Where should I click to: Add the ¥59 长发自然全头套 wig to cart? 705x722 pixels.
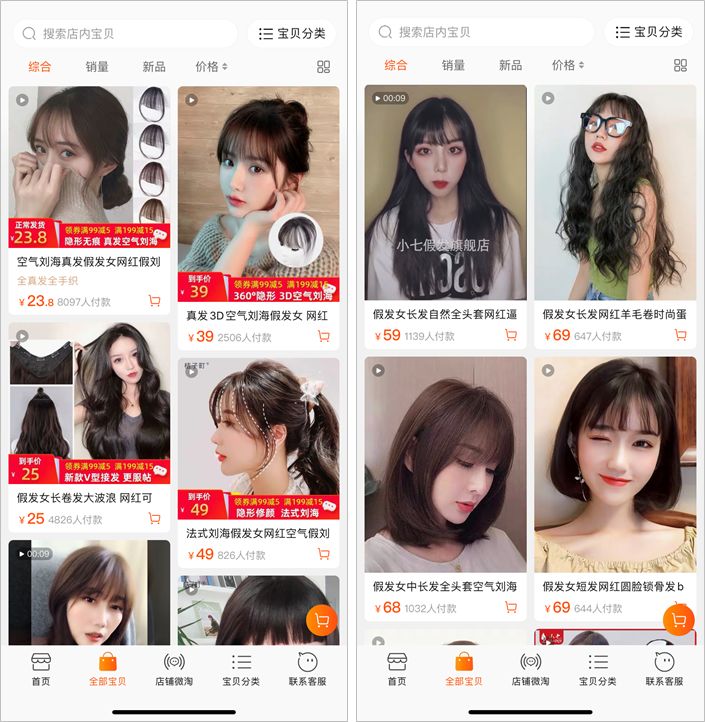coord(511,336)
